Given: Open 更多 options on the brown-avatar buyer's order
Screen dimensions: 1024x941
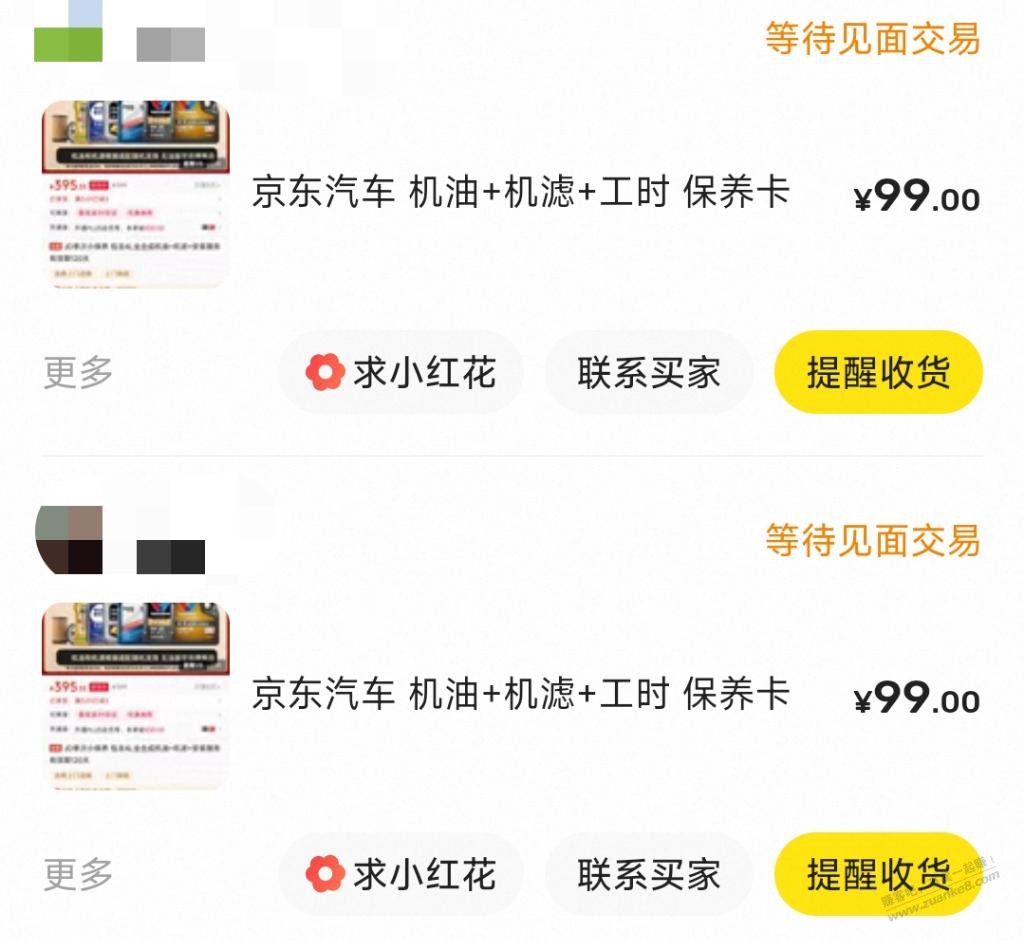Looking at the screenshot, I should pyautogui.click(x=78, y=874).
